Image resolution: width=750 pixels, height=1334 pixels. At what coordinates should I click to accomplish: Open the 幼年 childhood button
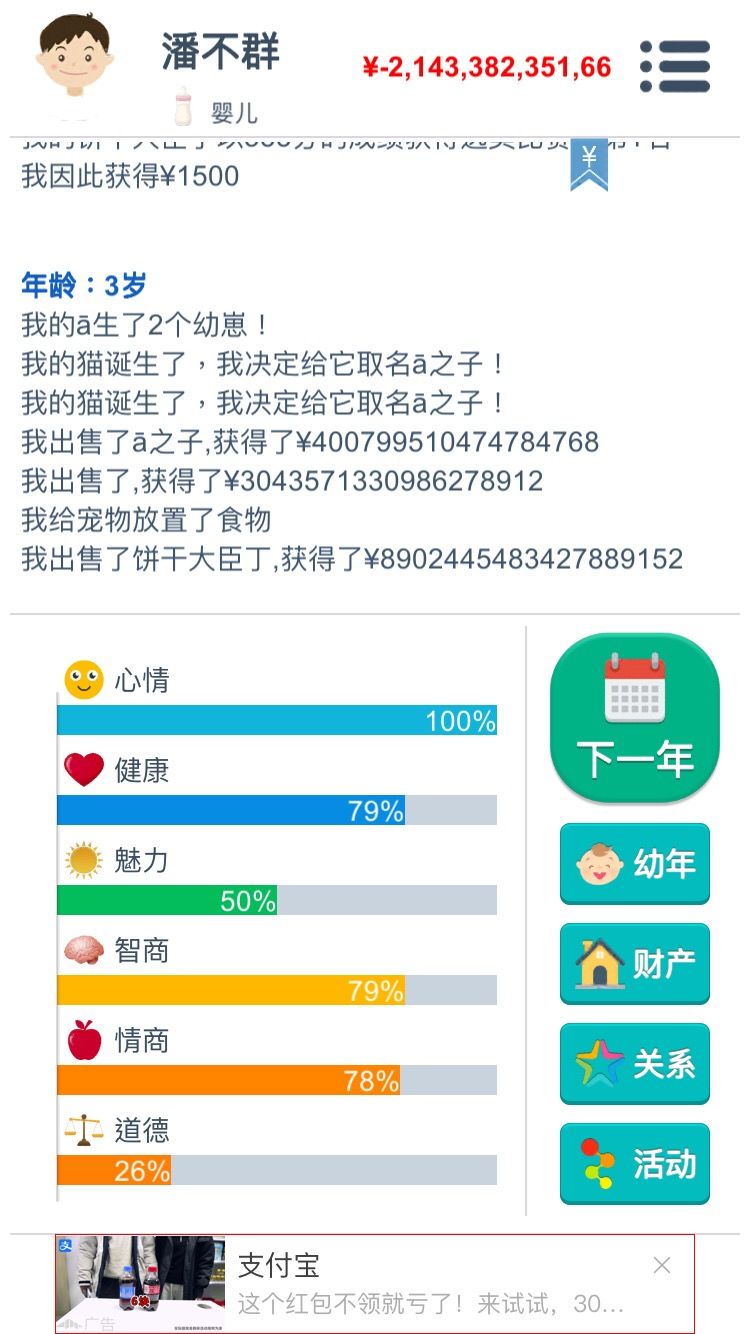(635, 864)
